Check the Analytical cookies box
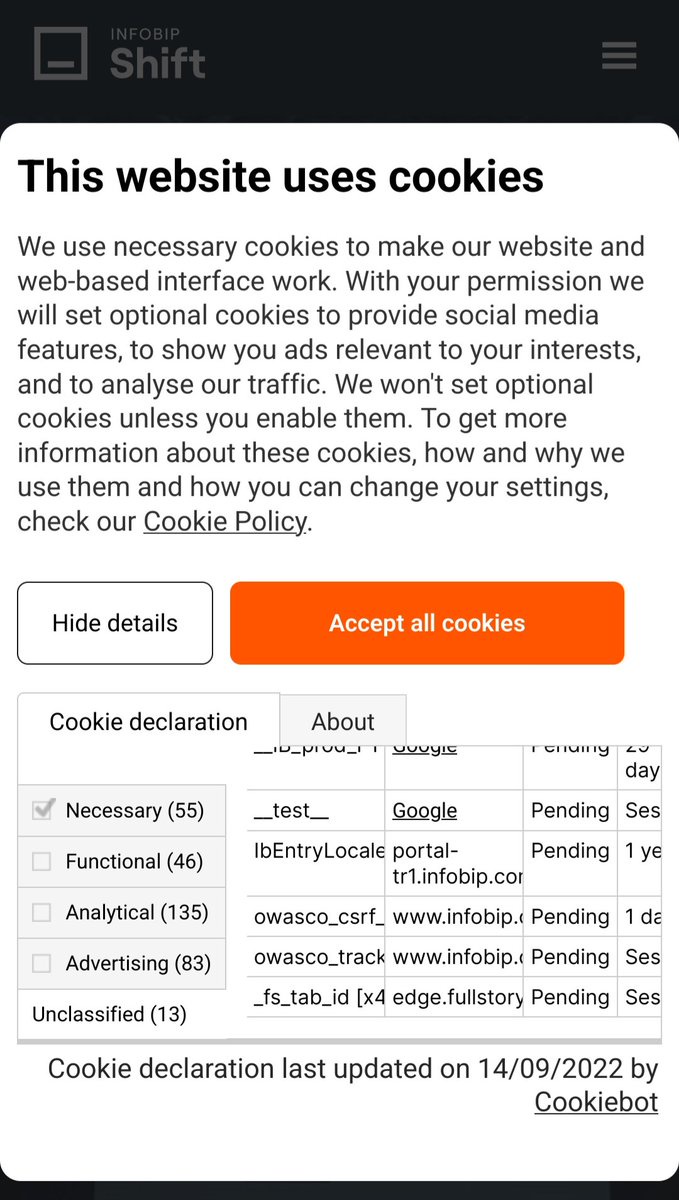 (42, 912)
